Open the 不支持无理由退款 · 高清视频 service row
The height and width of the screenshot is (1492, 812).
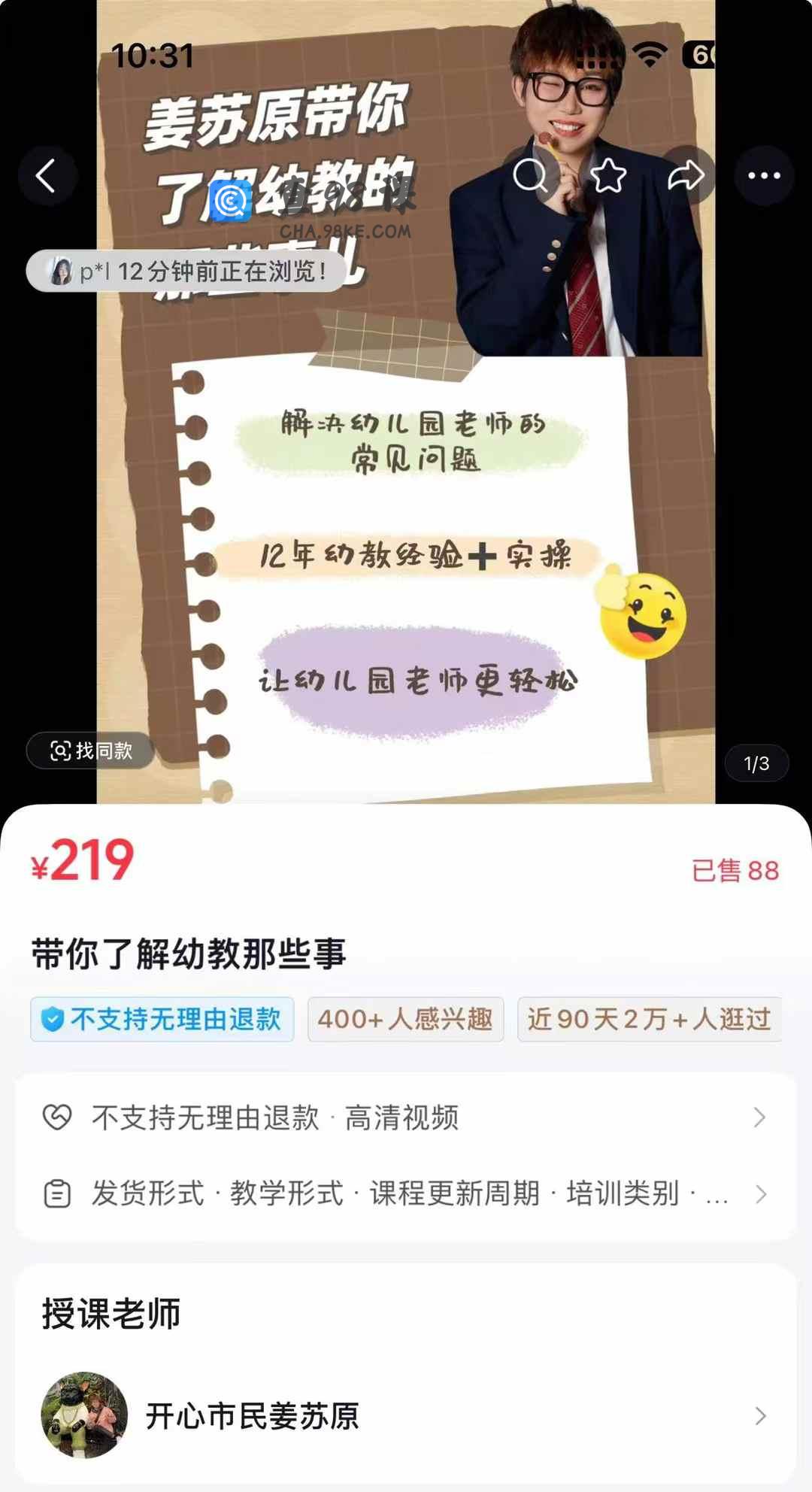click(405, 1117)
